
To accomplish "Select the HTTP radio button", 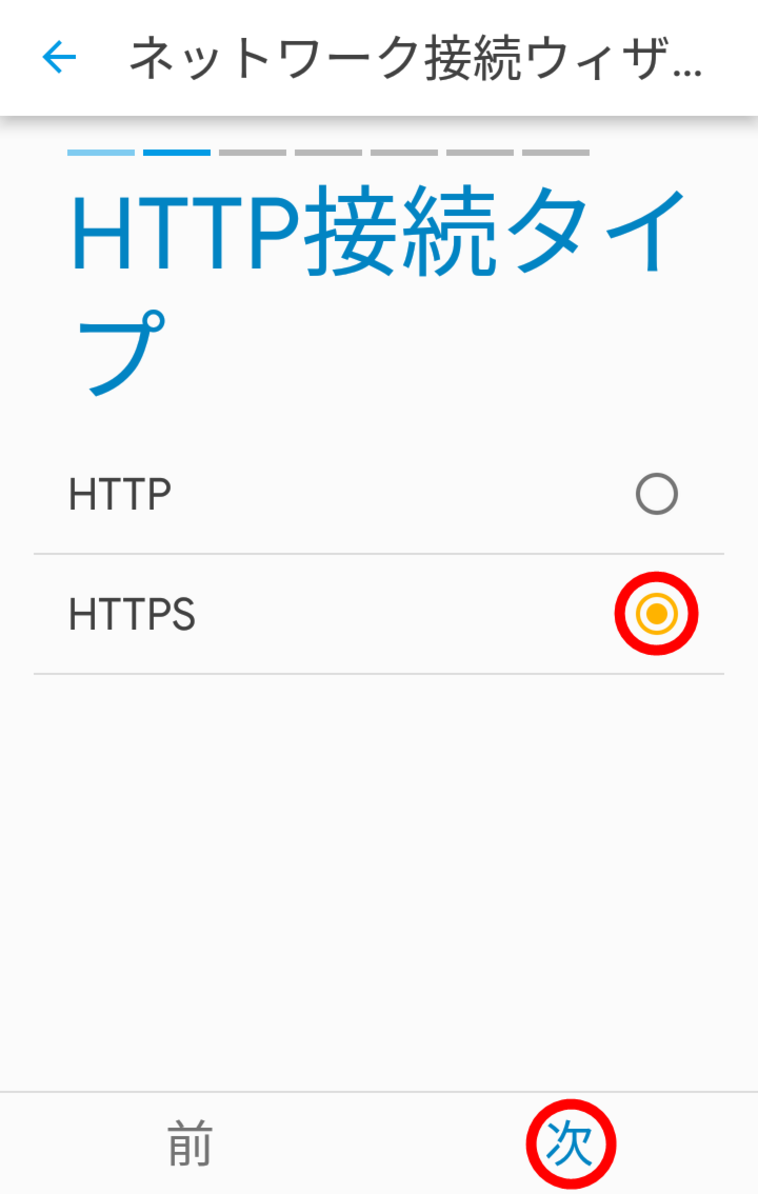I will (x=657, y=493).
